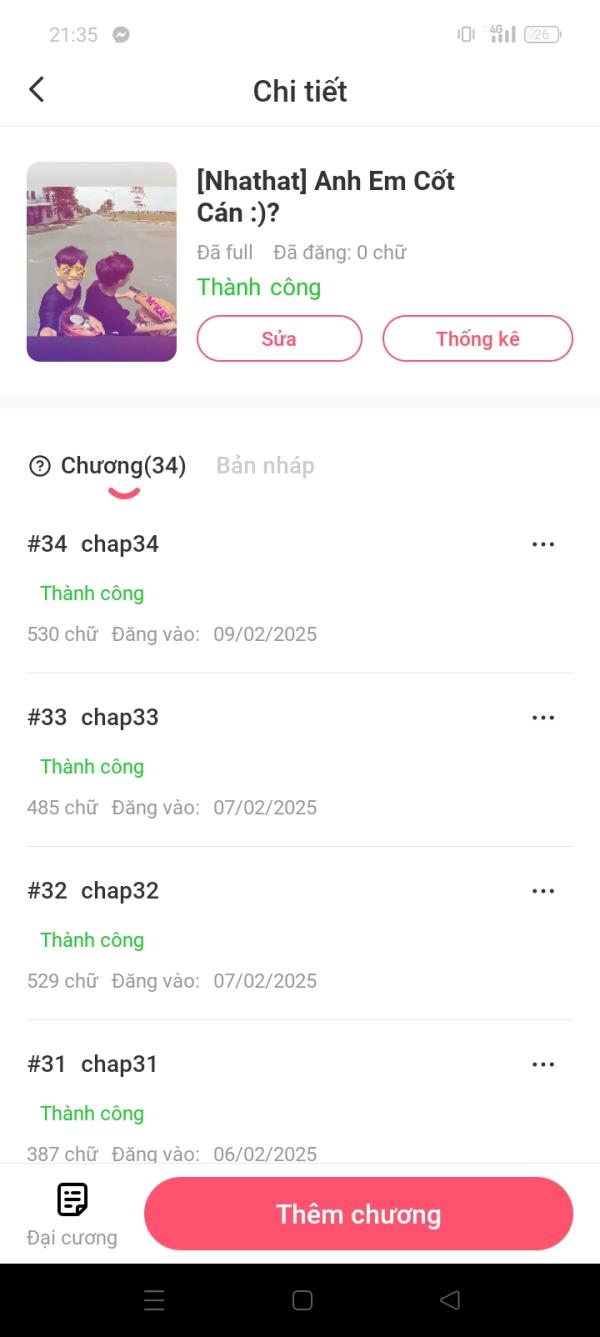Show the three-dot menu for chap33
The width and height of the screenshot is (600, 1337).
(x=543, y=717)
